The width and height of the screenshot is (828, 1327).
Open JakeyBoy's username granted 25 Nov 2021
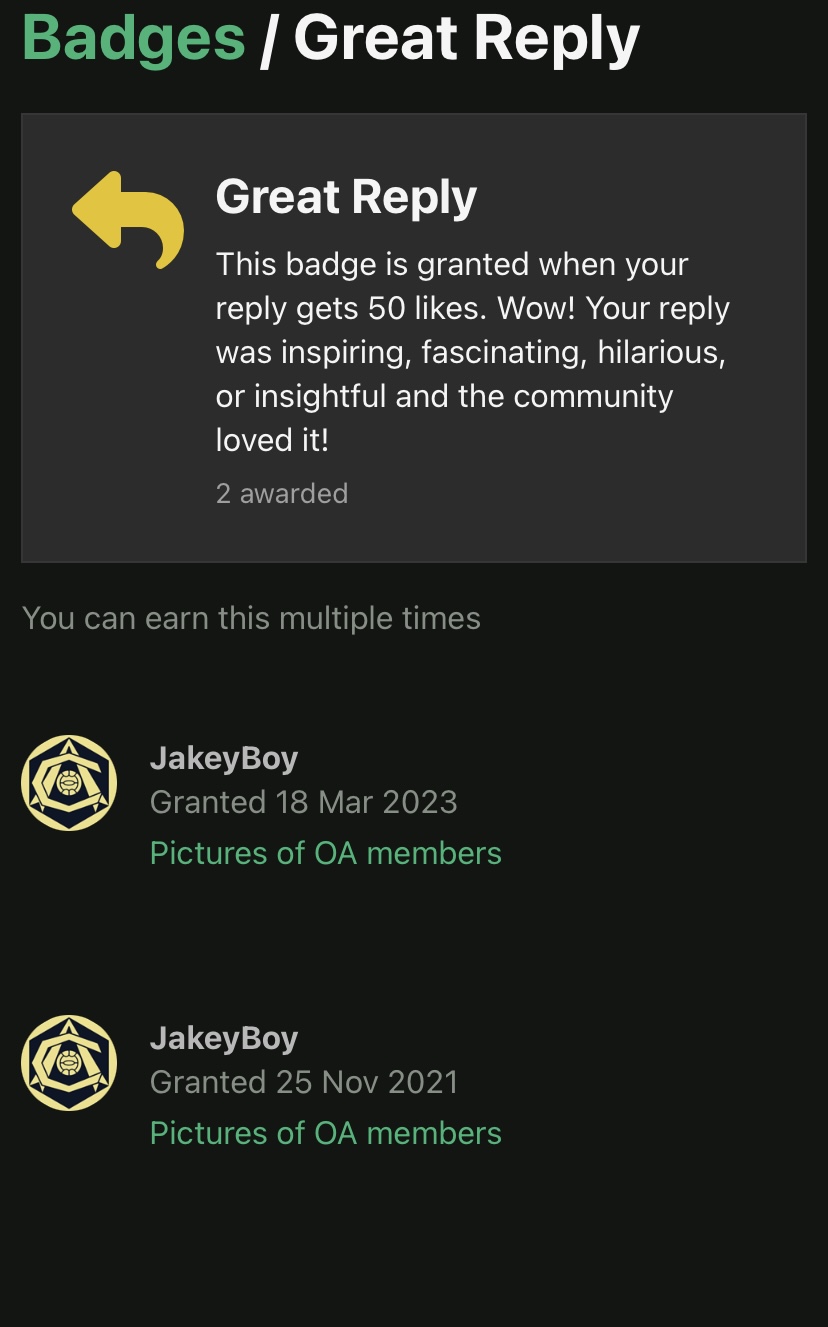coord(224,1038)
